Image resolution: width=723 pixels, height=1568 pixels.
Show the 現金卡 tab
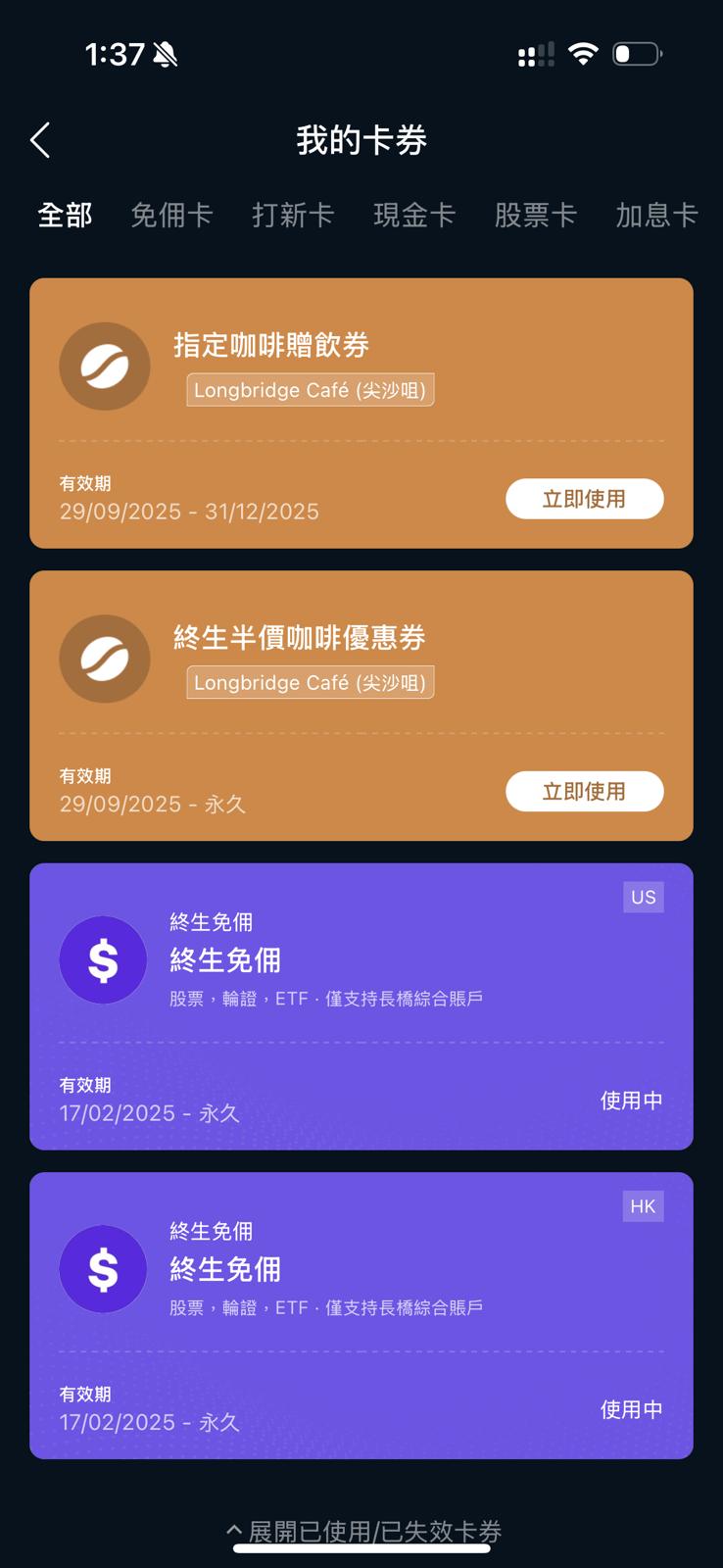414,215
